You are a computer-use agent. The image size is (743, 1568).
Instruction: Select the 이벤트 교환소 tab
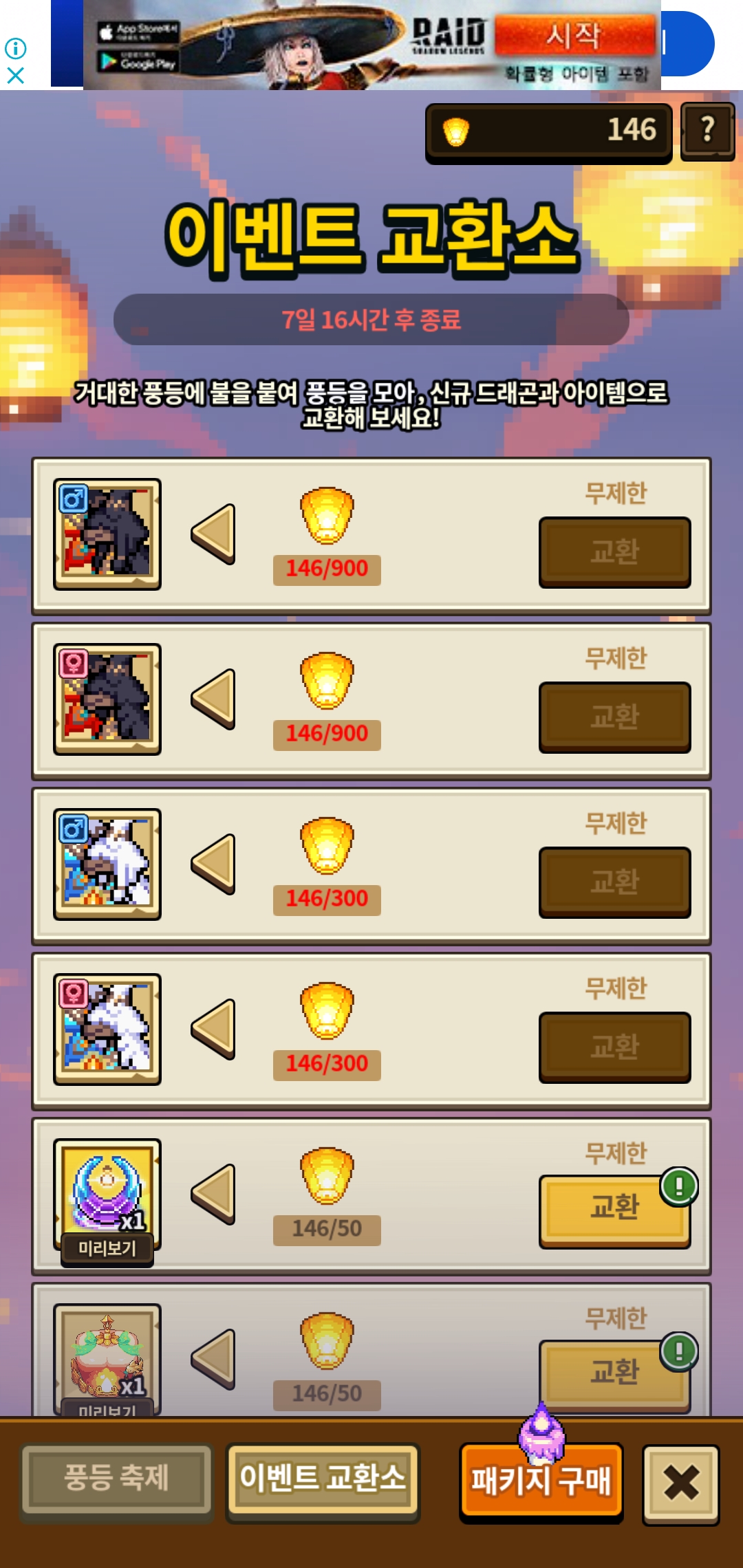323,1479
